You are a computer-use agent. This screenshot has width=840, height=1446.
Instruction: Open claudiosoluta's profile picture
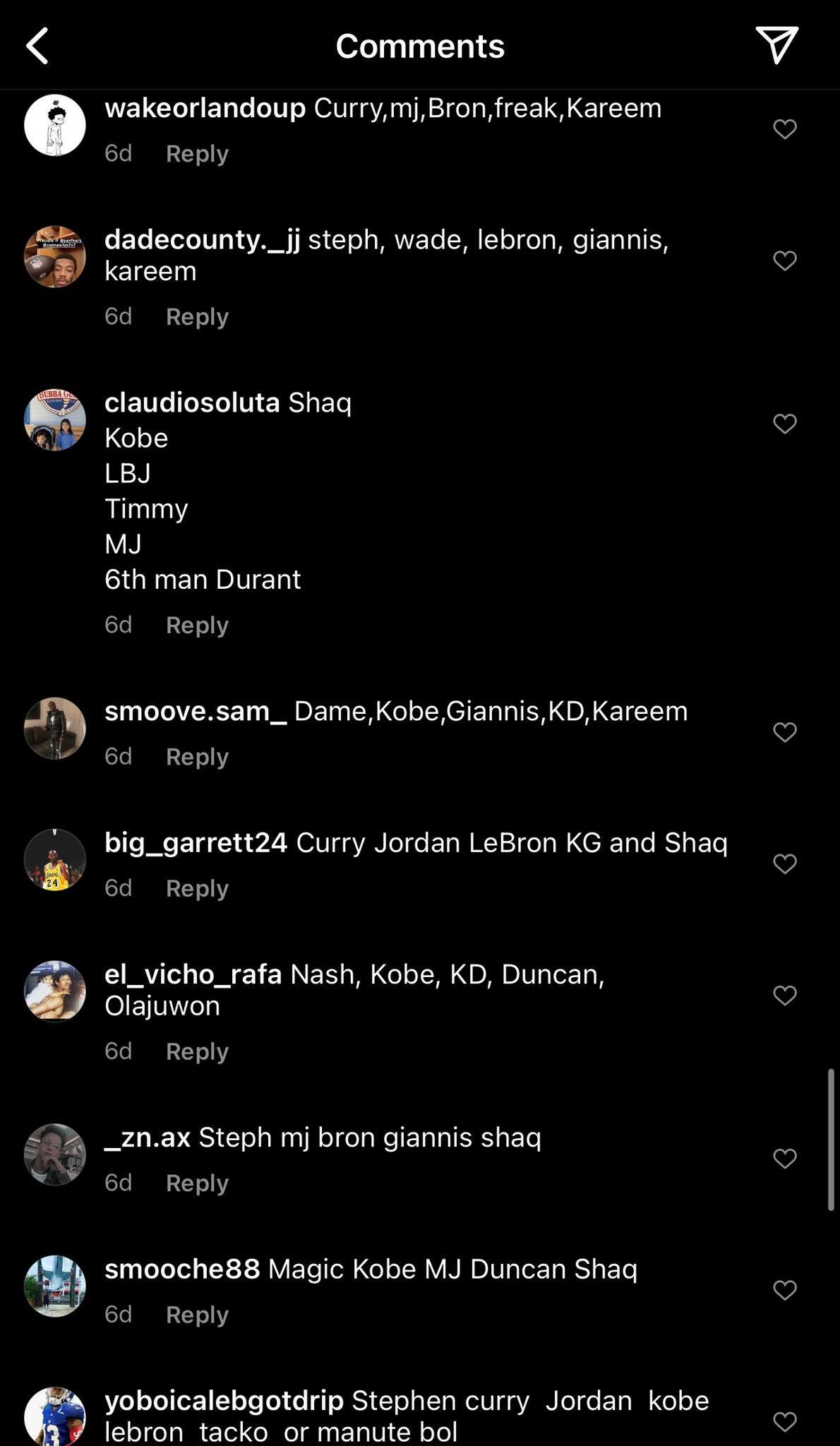click(55, 419)
